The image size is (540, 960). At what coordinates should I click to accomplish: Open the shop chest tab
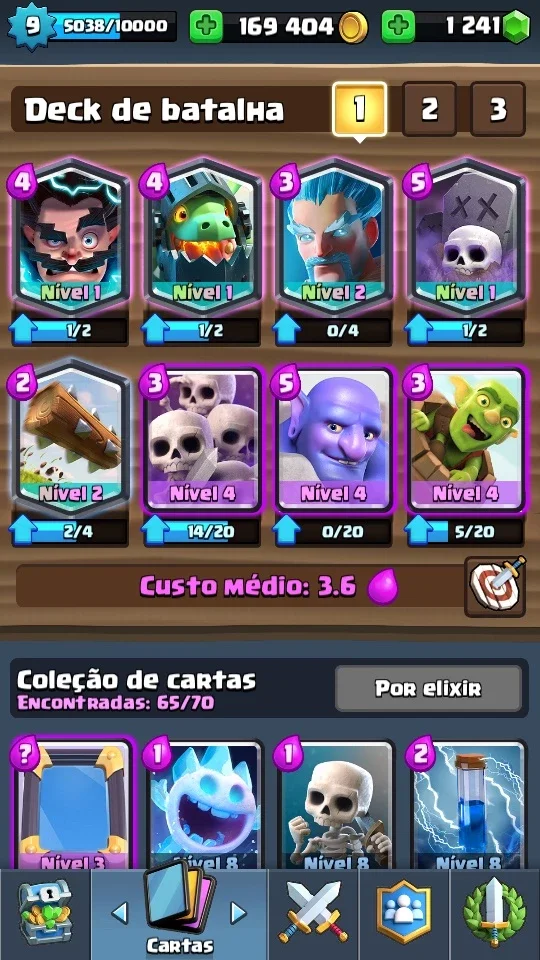[45, 915]
